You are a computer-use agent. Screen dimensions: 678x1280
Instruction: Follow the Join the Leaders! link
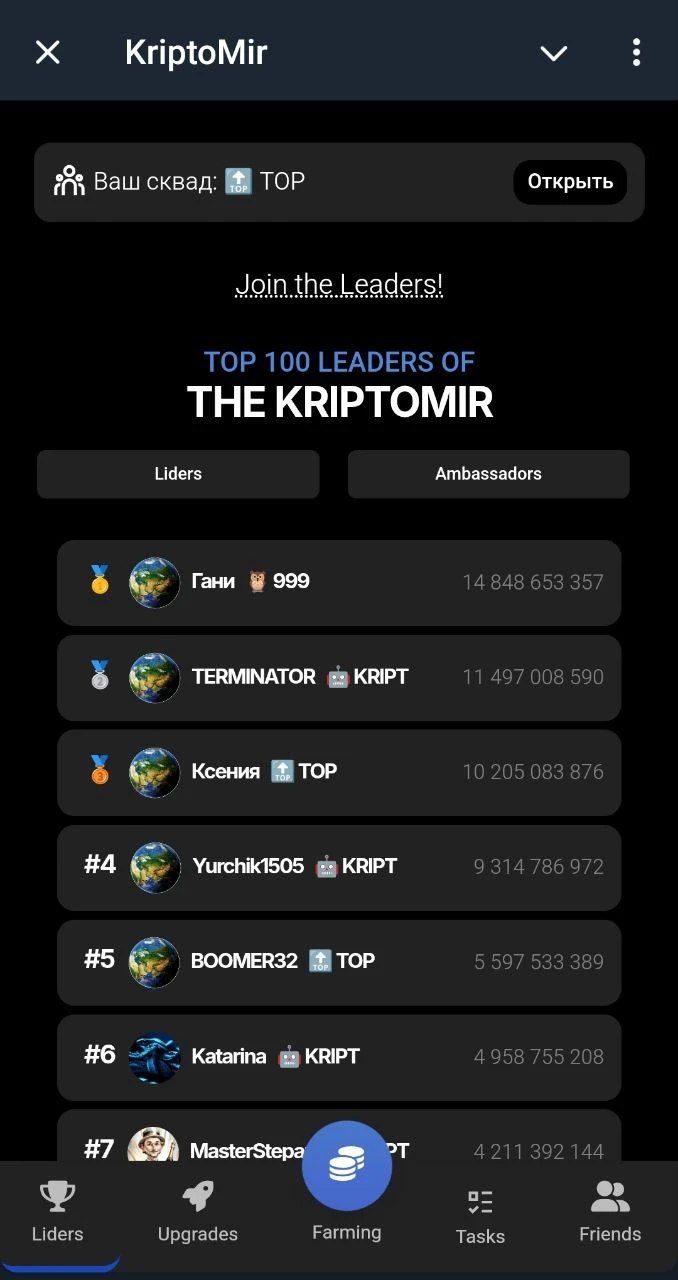pyautogui.click(x=339, y=285)
